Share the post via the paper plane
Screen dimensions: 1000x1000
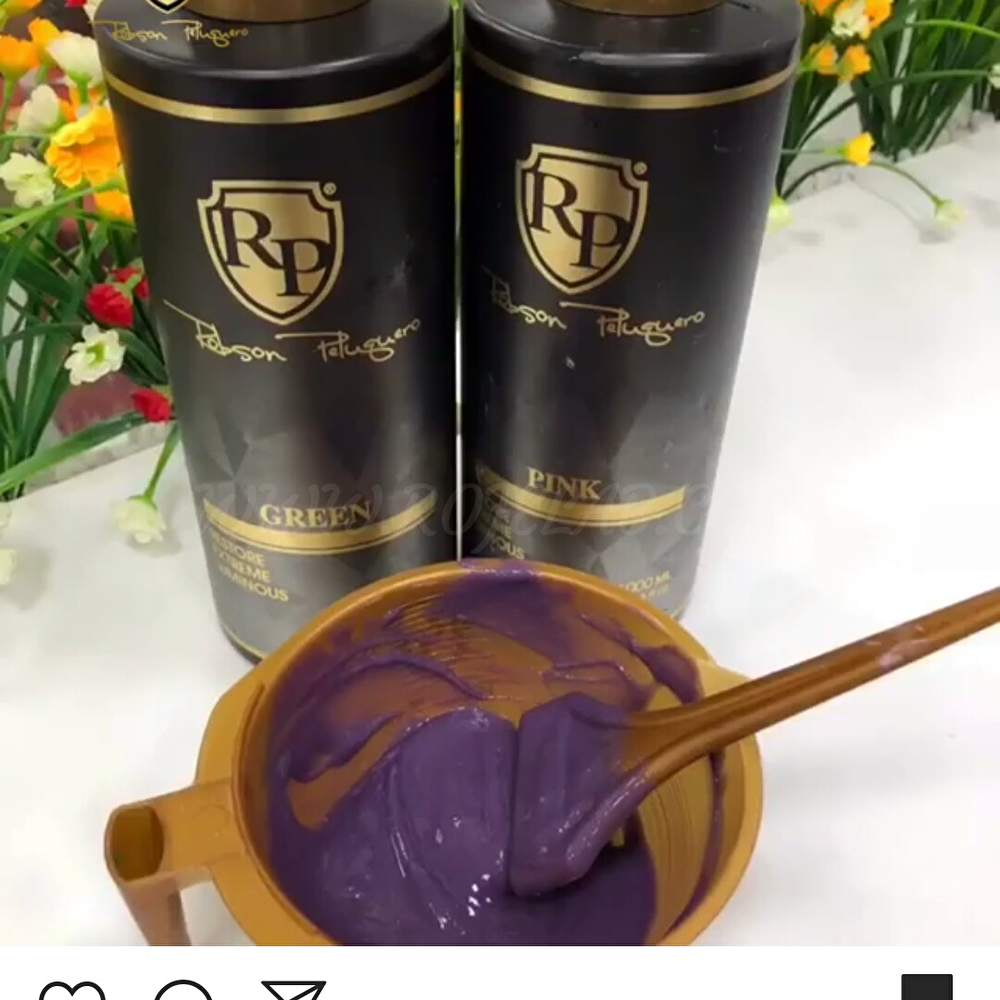(x=293, y=991)
